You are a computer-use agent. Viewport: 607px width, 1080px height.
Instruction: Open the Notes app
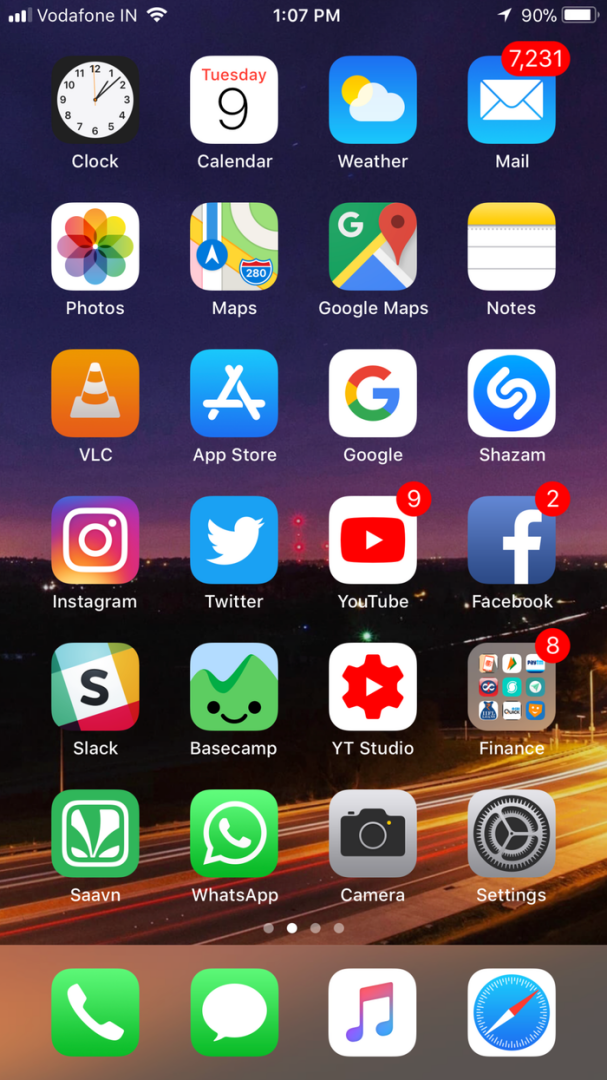click(511, 247)
